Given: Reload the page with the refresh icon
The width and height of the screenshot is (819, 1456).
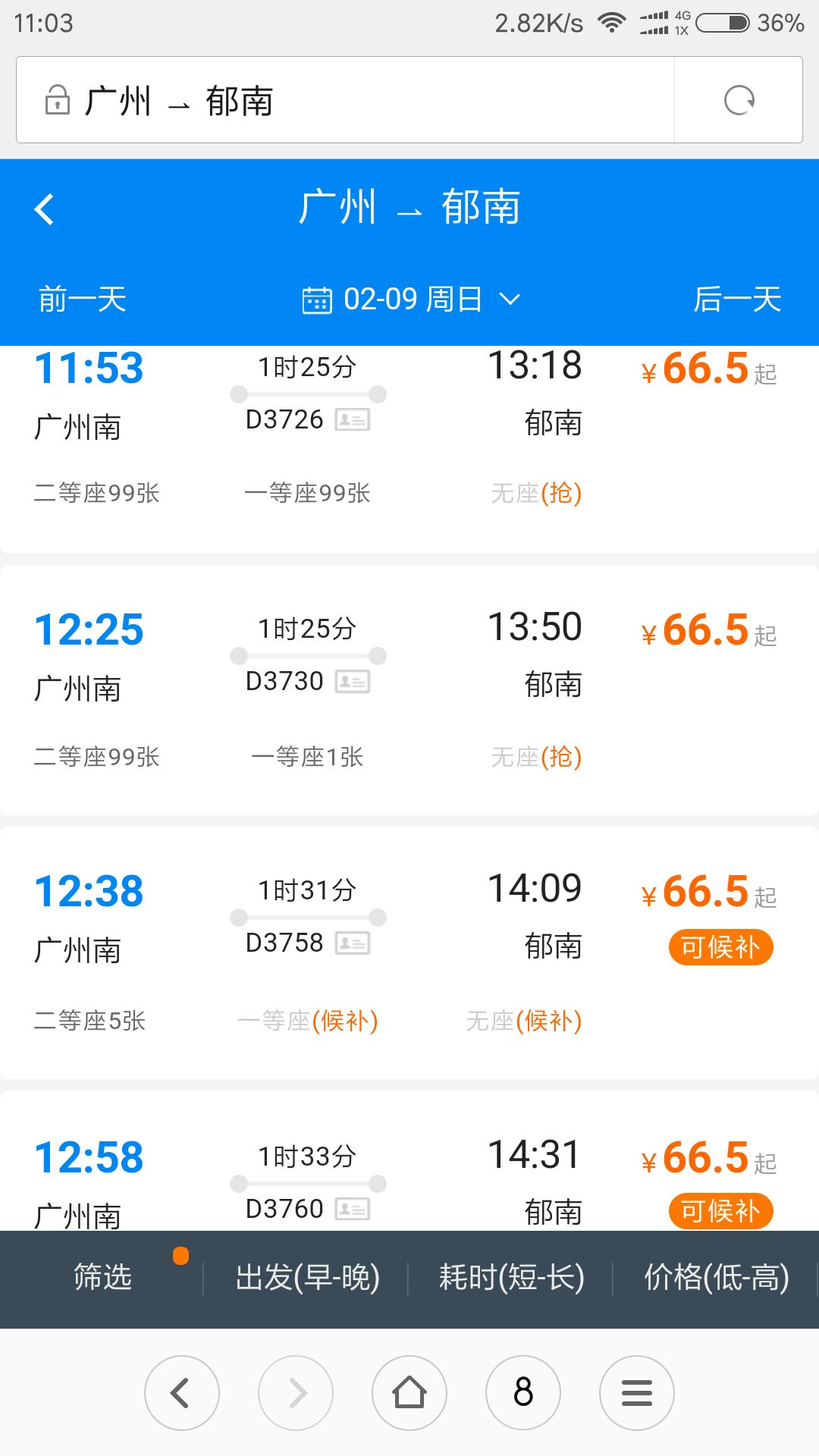Looking at the screenshot, I should (x=739, y=100).
